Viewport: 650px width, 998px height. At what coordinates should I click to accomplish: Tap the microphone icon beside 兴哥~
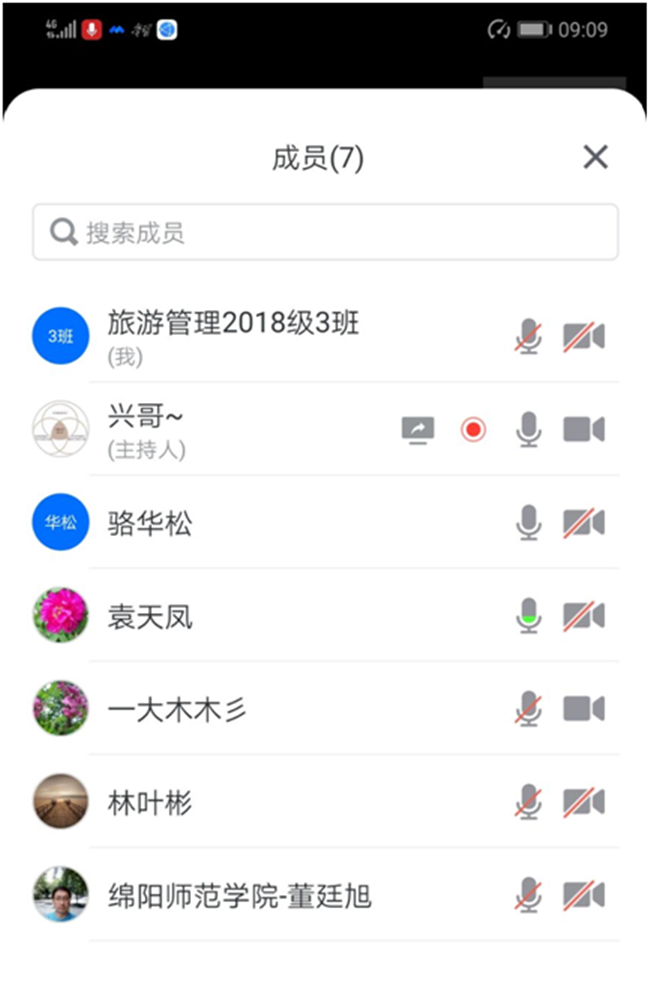click(528, 430)
